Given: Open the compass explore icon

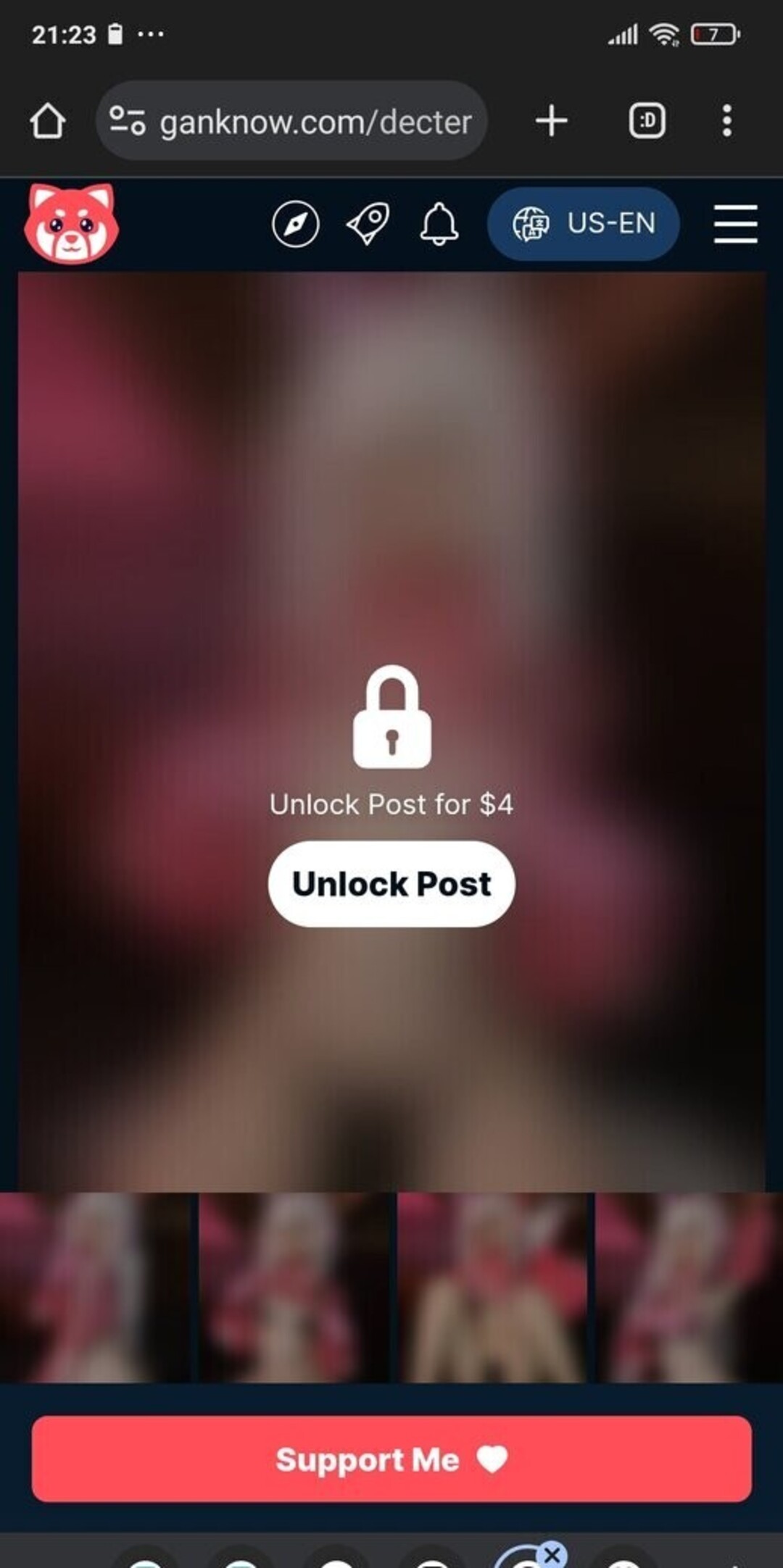Looking at the screenshot, I should coord(295,224).
